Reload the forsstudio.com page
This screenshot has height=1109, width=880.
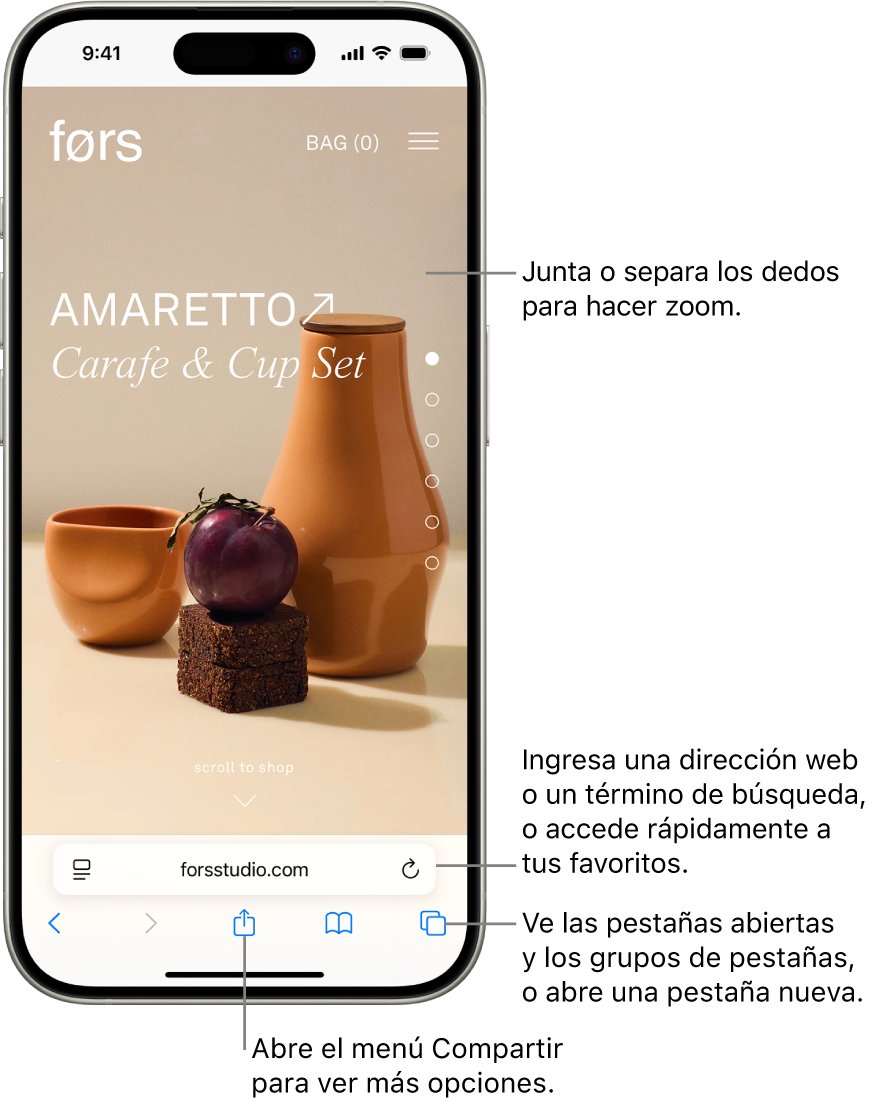(410, 868)
